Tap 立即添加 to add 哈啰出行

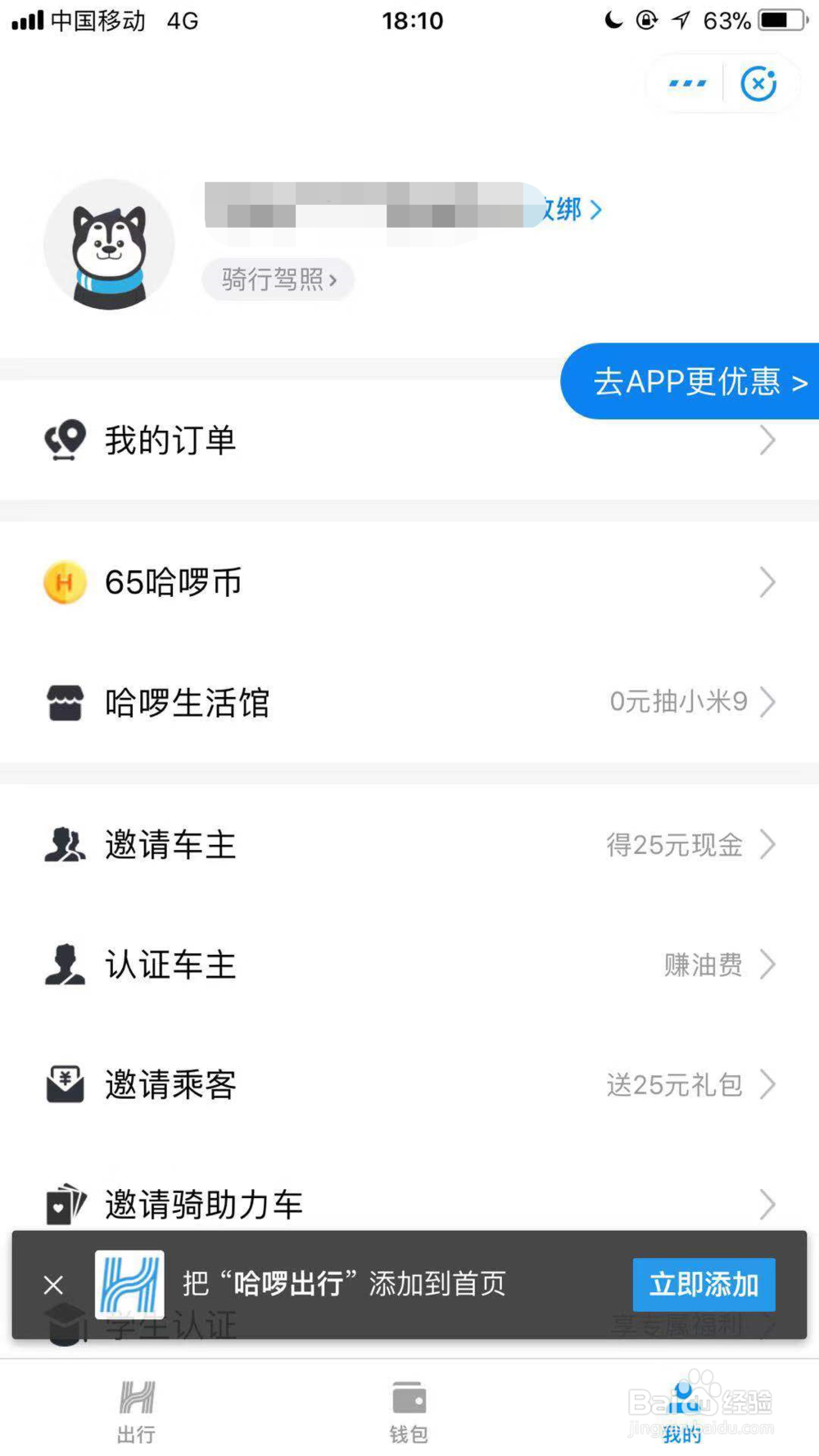[704, 1284]
